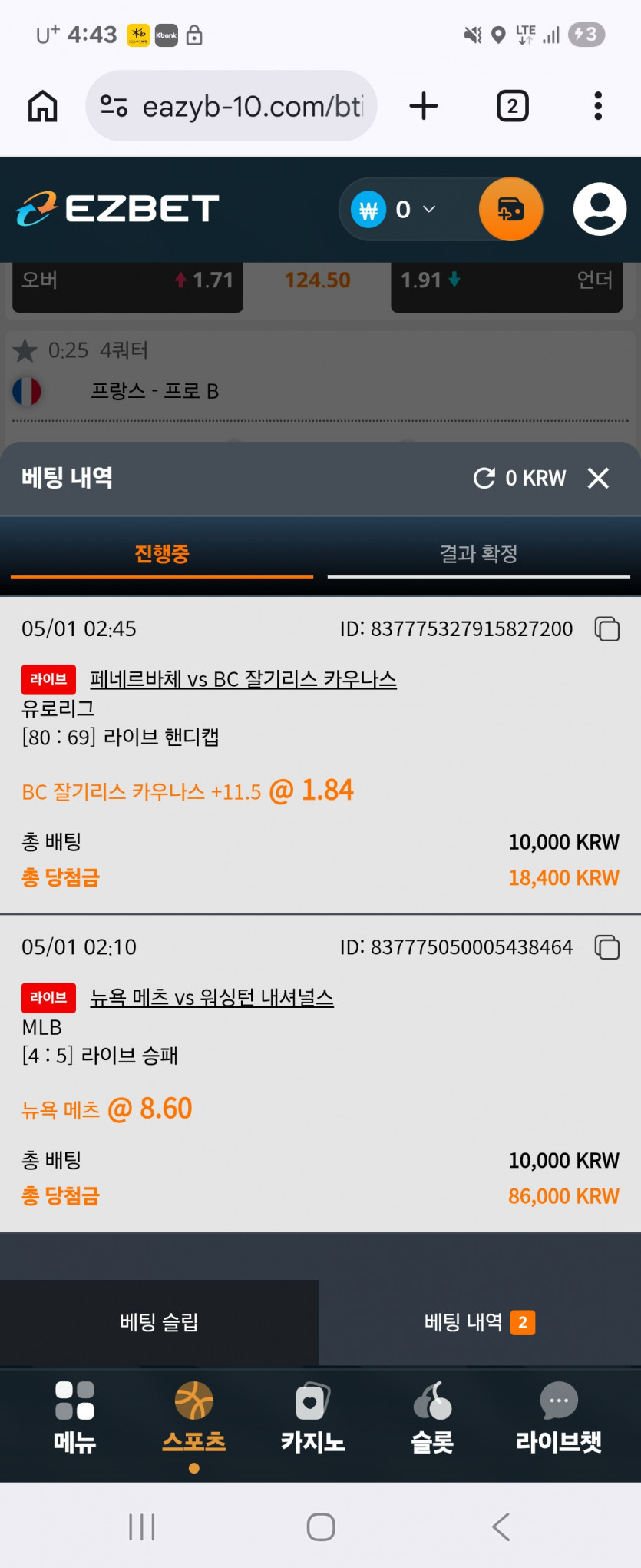Select the 스포츠 navigation item

tap(193, 1418)
